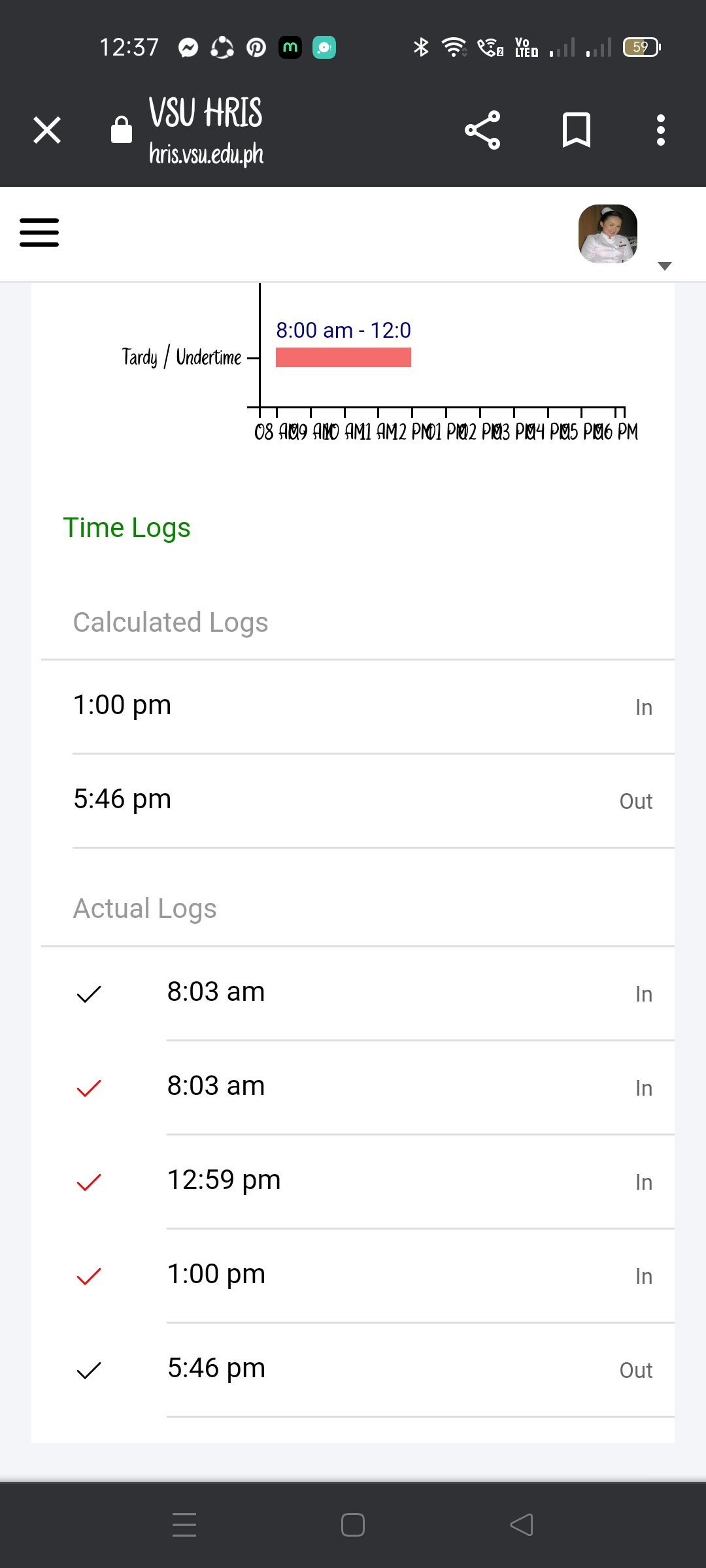The height and width of the screenshot is (1568, 706).
Task: Bookmark the current page
Action: click(576, 130)
